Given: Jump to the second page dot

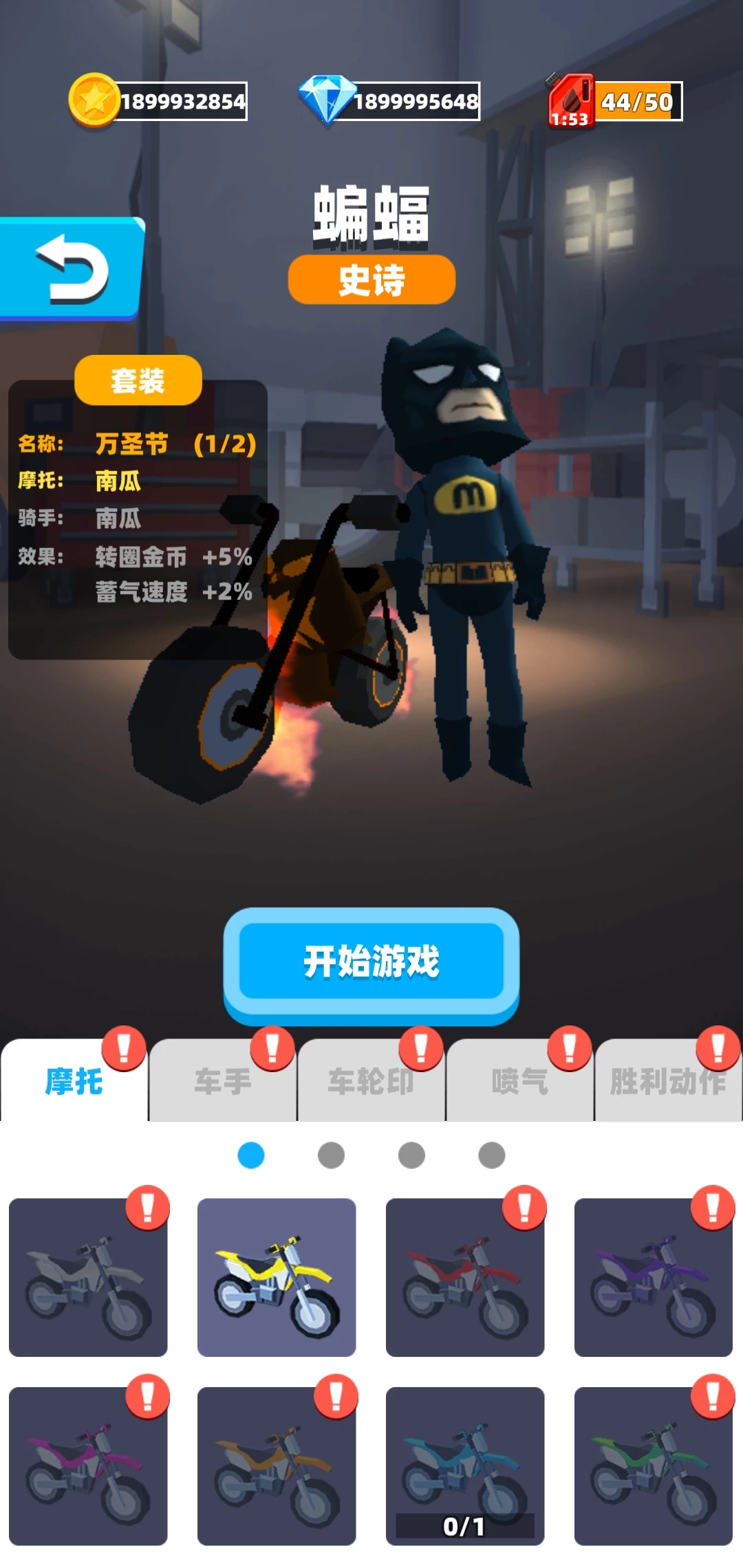Looking at the screenshot, I should 331,1155.
